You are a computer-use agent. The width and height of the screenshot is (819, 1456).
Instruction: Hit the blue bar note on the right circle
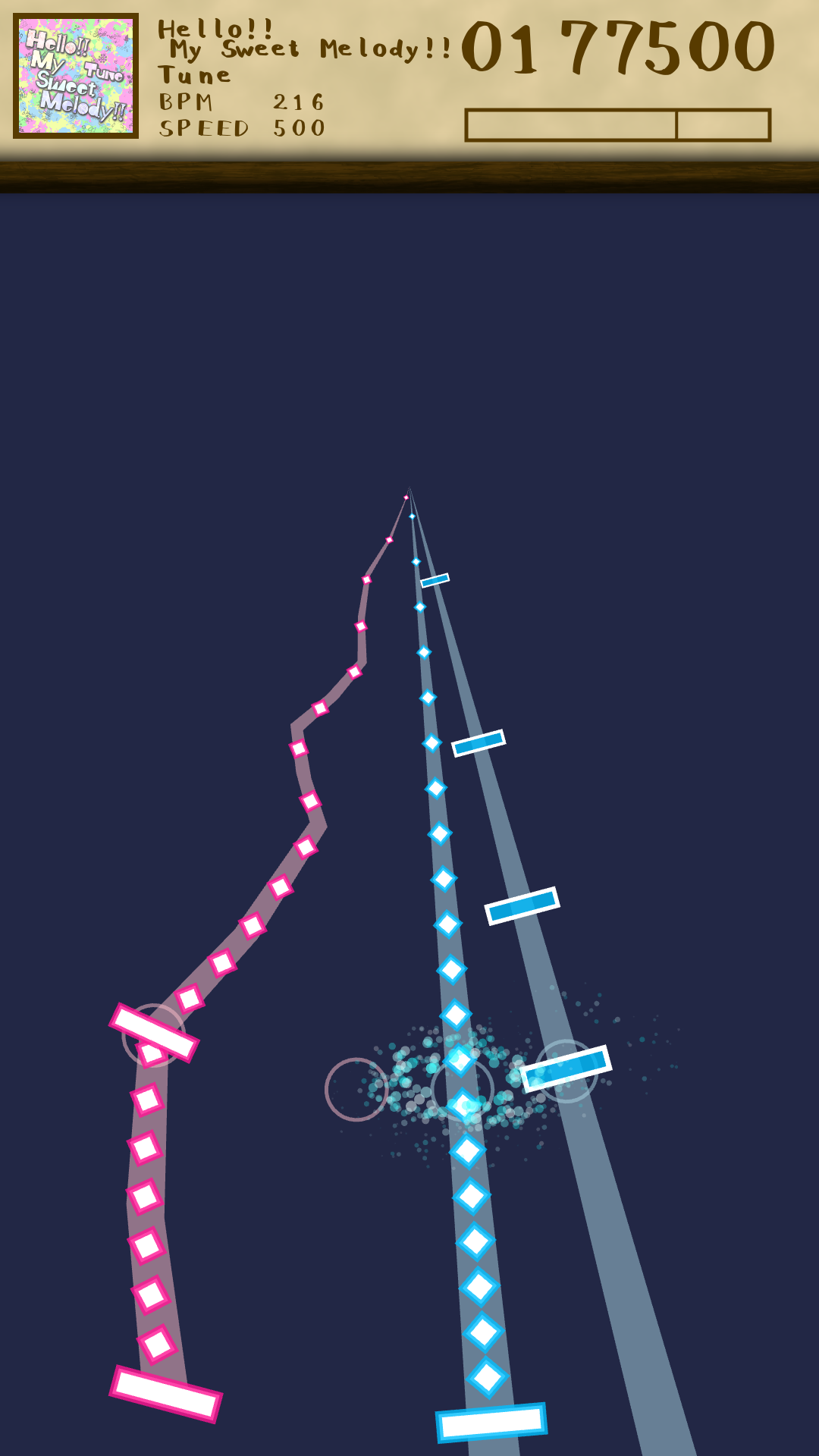point(566,1068)
